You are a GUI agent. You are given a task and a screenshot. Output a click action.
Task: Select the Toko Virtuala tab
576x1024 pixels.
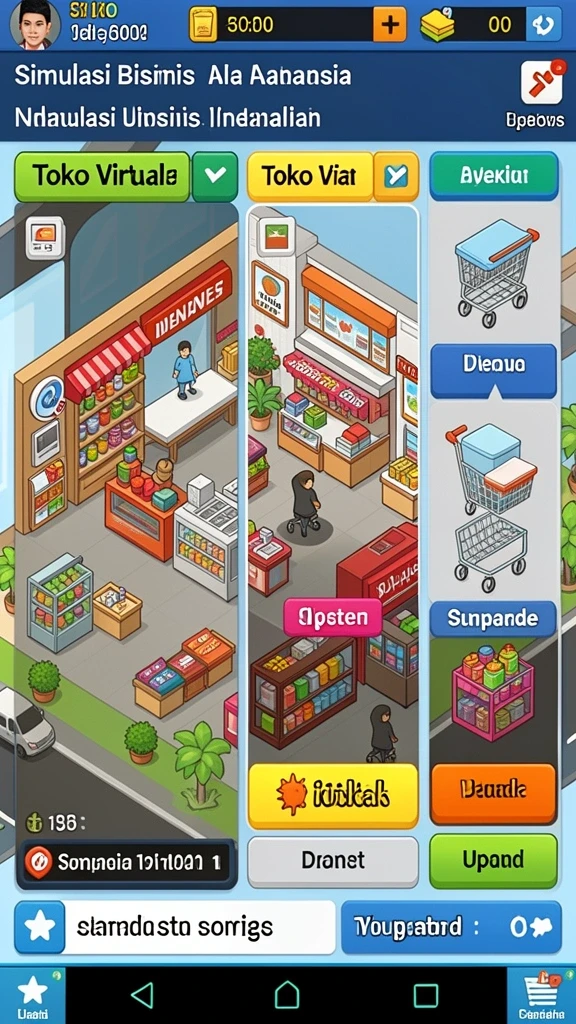(102, 176)
